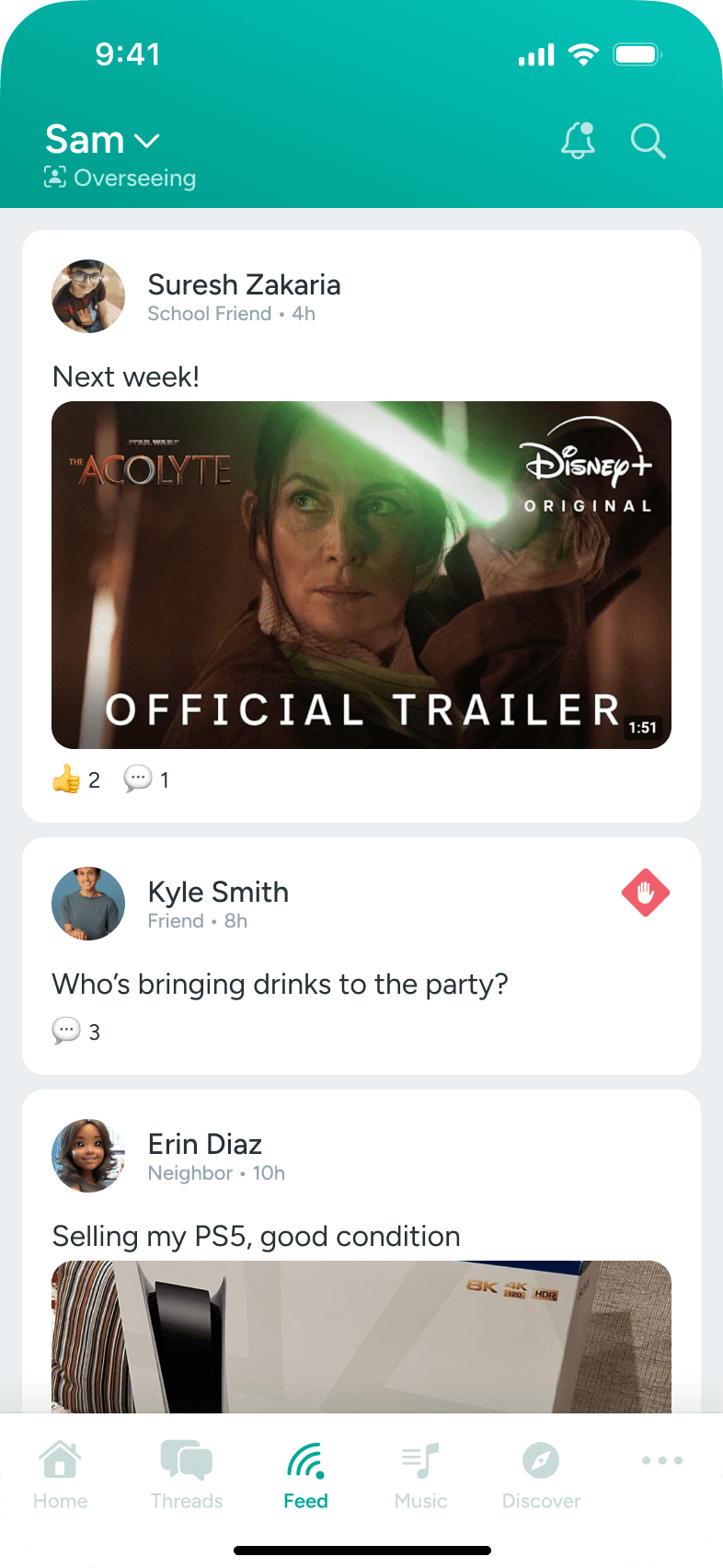Select the Feed tab
Image resolution: width=723 pixels, height=1568 pixels.
point(305,1475)
